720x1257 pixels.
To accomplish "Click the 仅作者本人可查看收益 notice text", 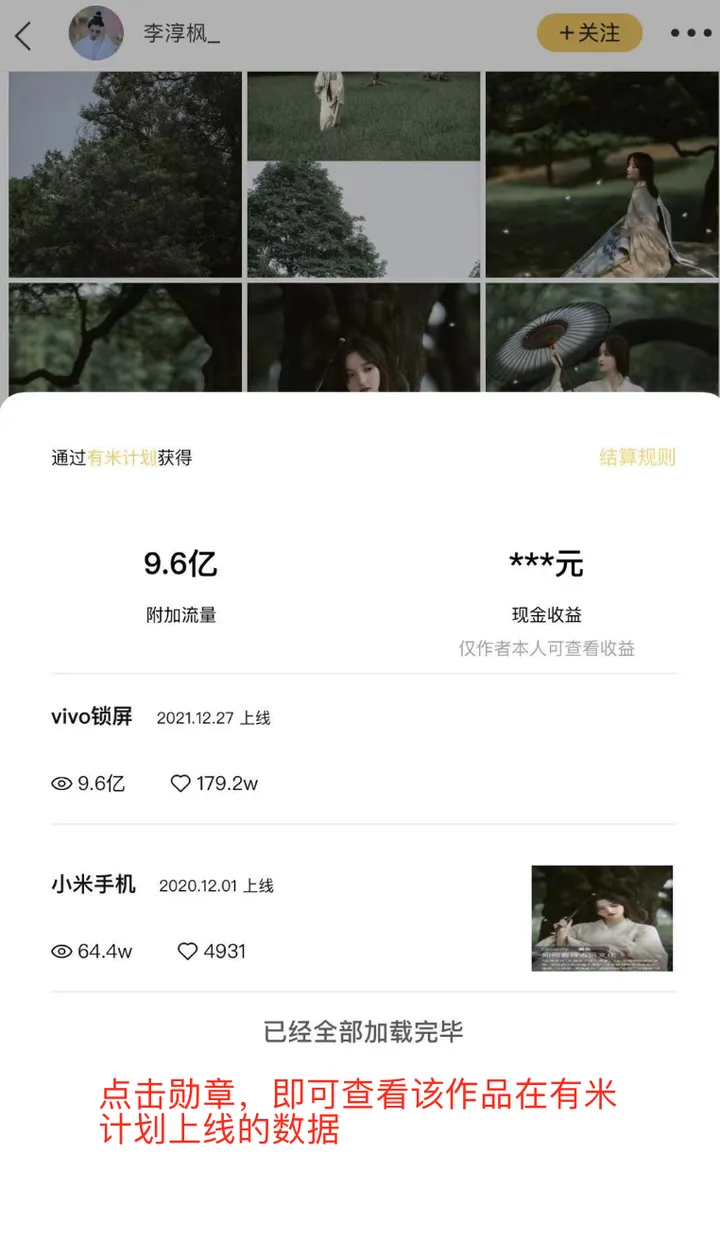I will [548, 649].
